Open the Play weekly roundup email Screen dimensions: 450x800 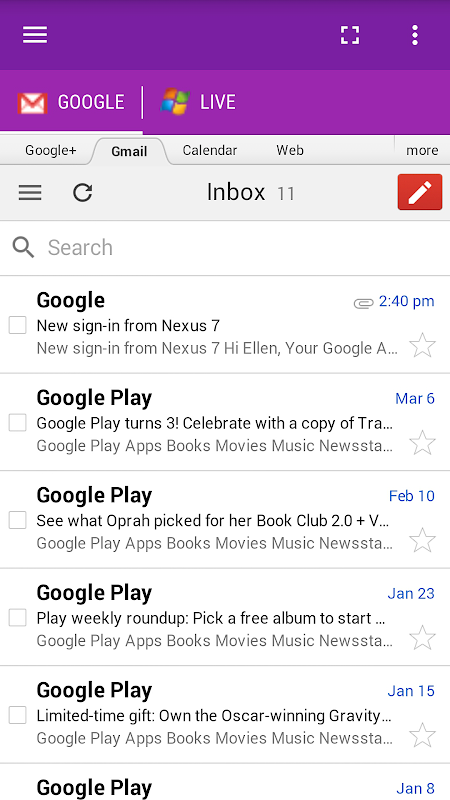pos(225,617)
